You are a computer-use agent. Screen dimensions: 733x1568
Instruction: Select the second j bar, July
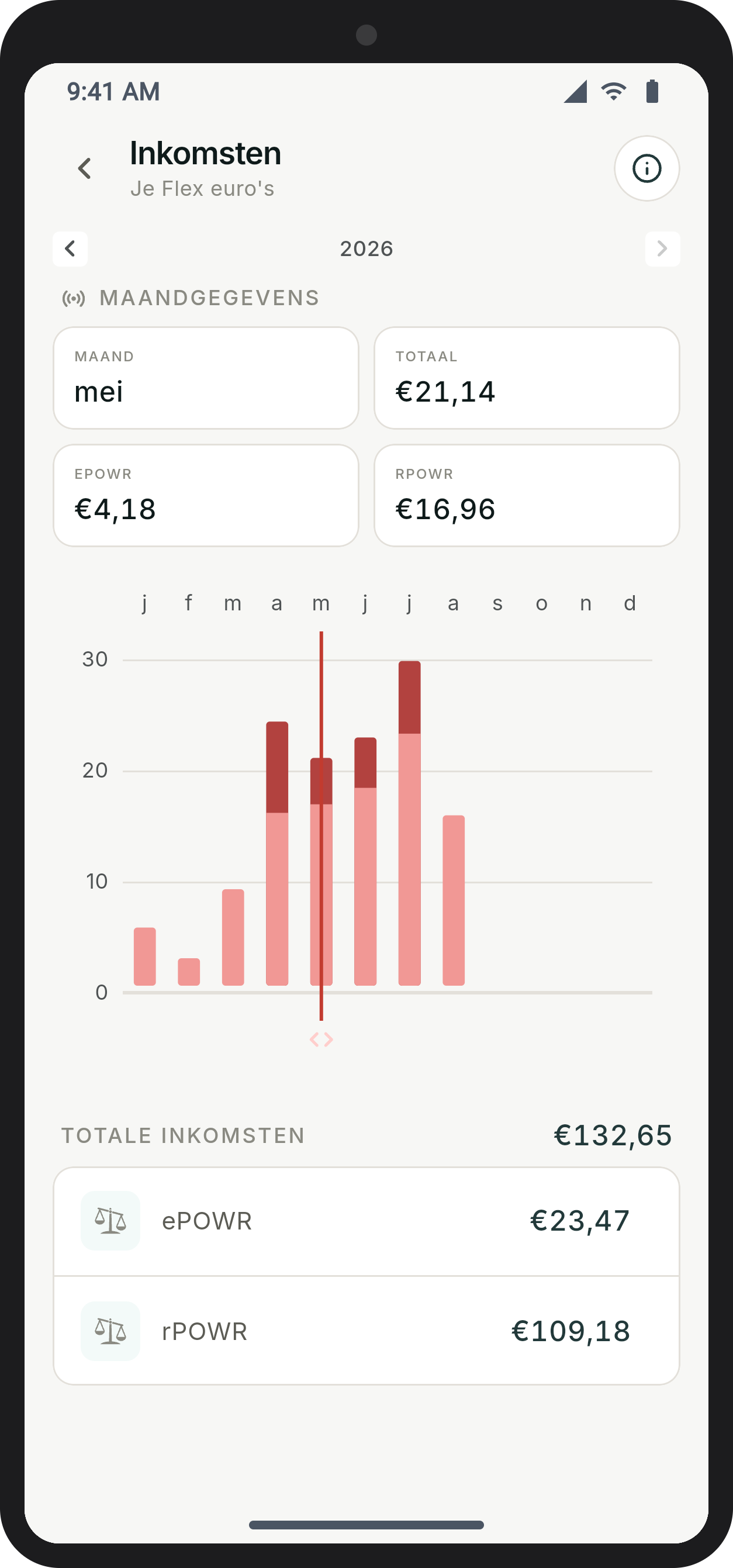[410, 823]
